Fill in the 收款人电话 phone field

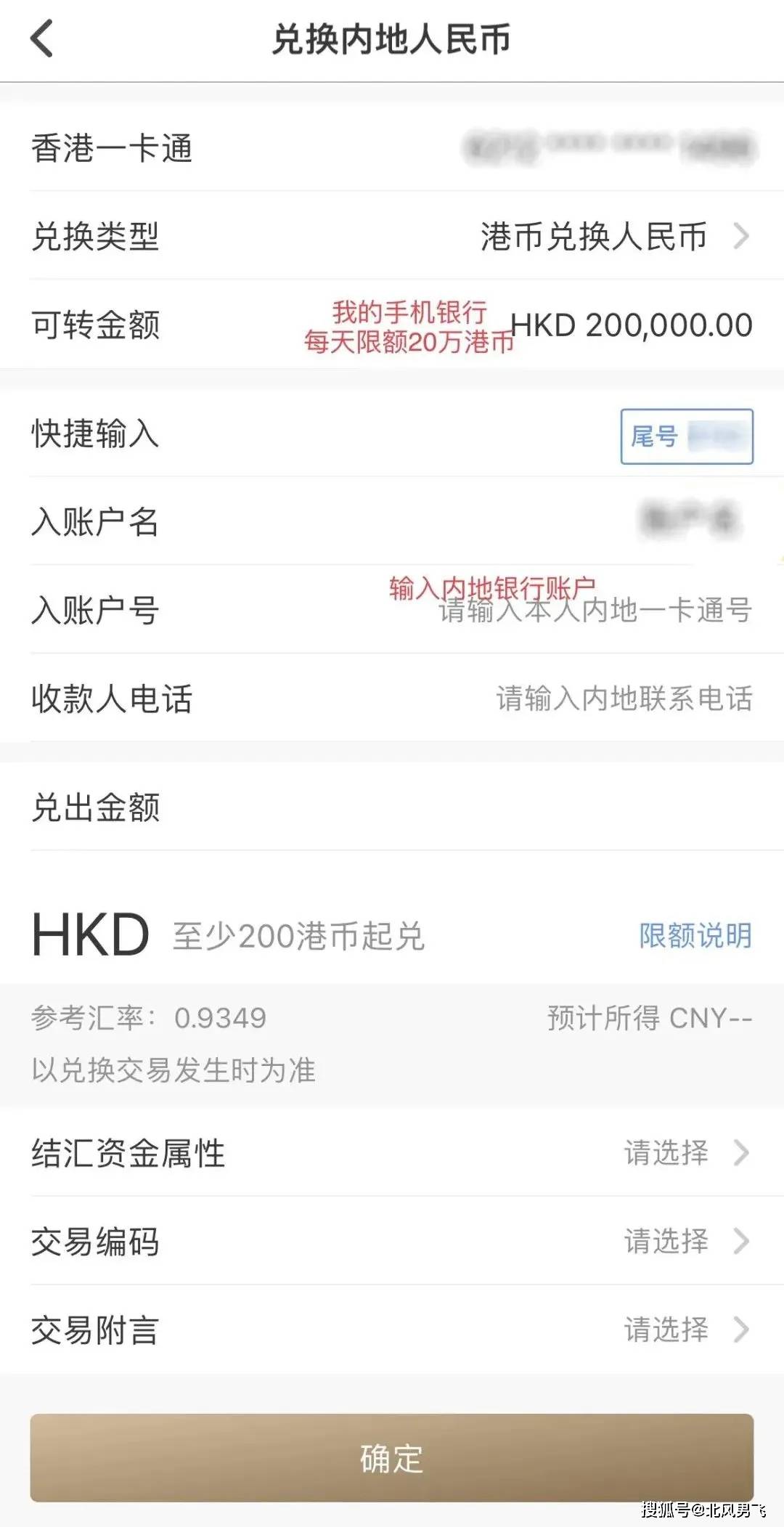[392, 698]
